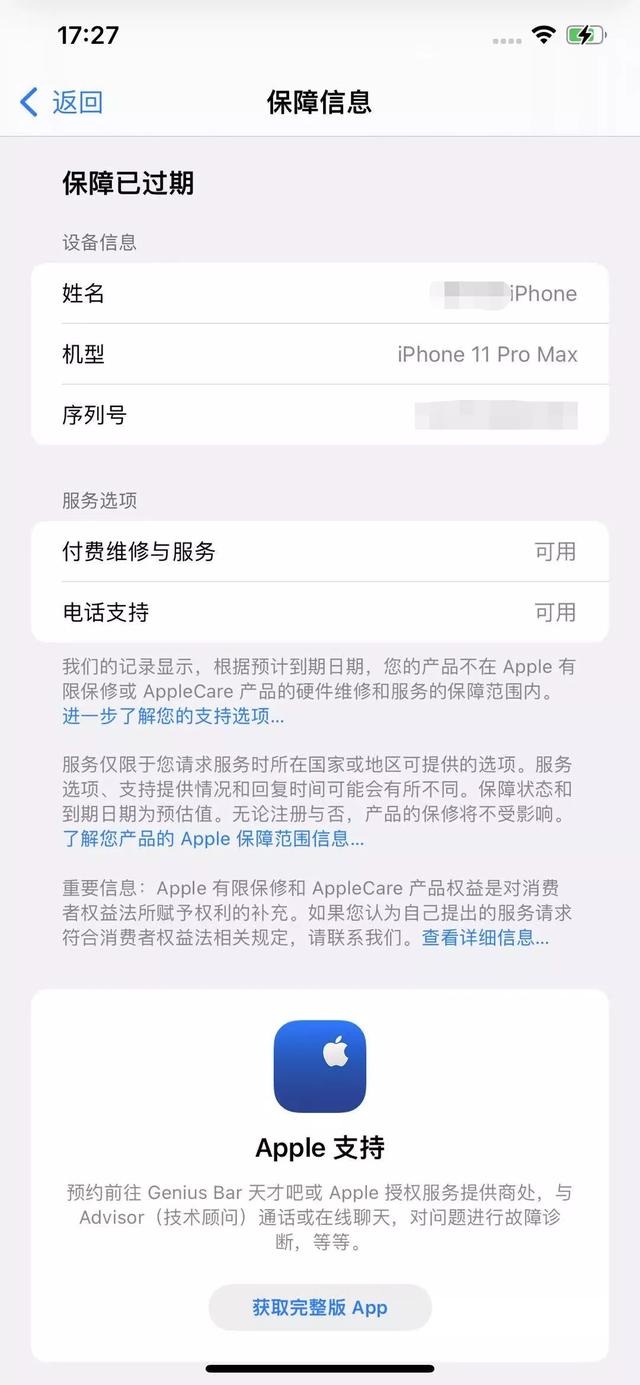Viewport: 640px width, 1385px height.
Task: Tap the 获取完整版 App button
Action: click(320, 1307)
